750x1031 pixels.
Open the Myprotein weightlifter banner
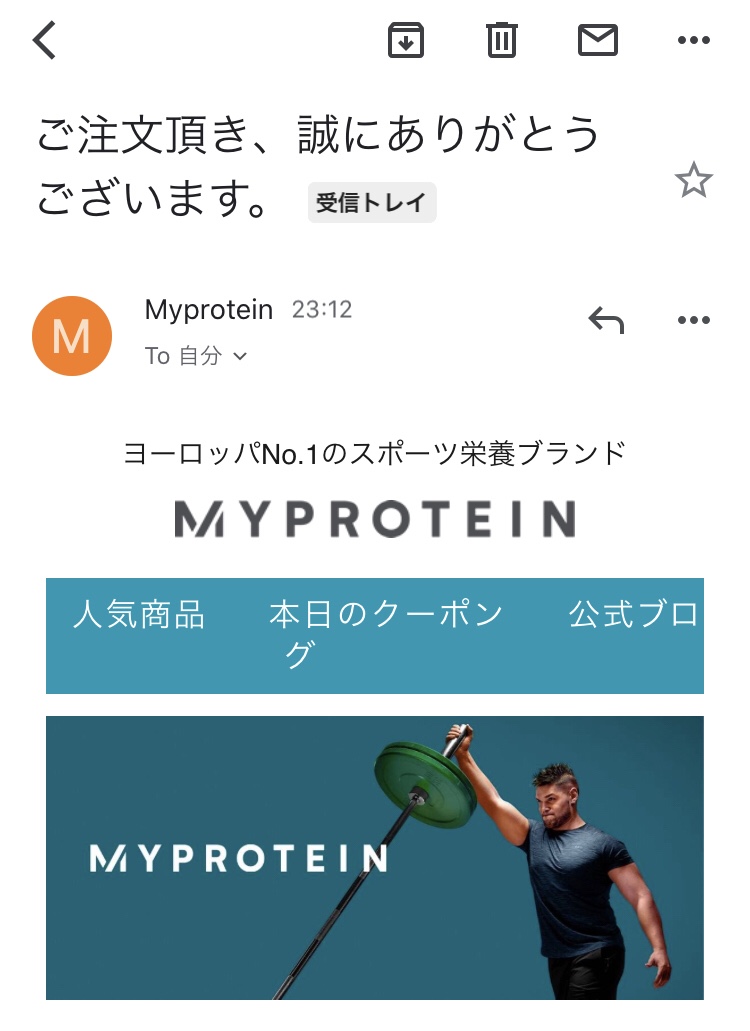[x=375, y=857]
